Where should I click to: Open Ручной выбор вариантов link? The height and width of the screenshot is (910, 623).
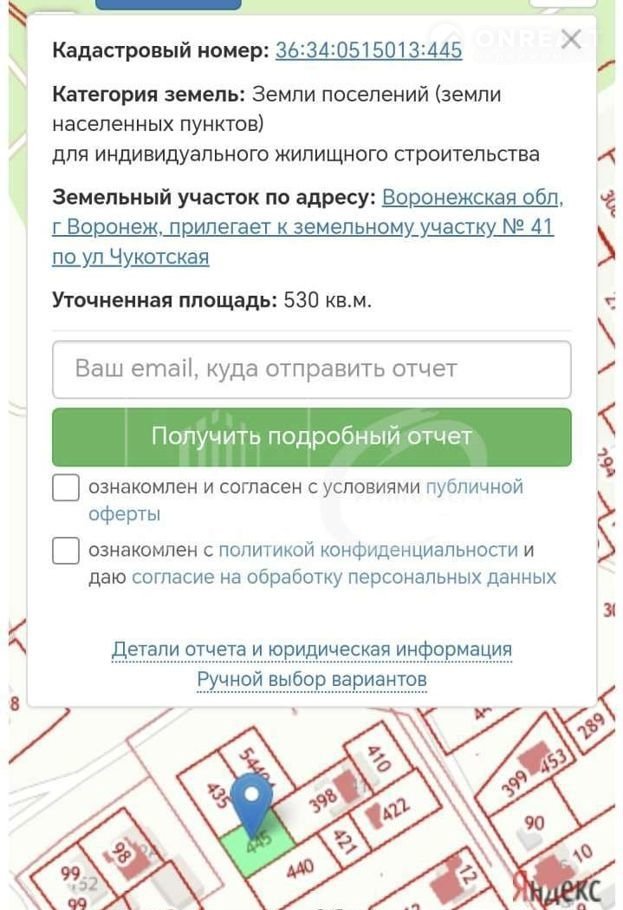[311, 680]
